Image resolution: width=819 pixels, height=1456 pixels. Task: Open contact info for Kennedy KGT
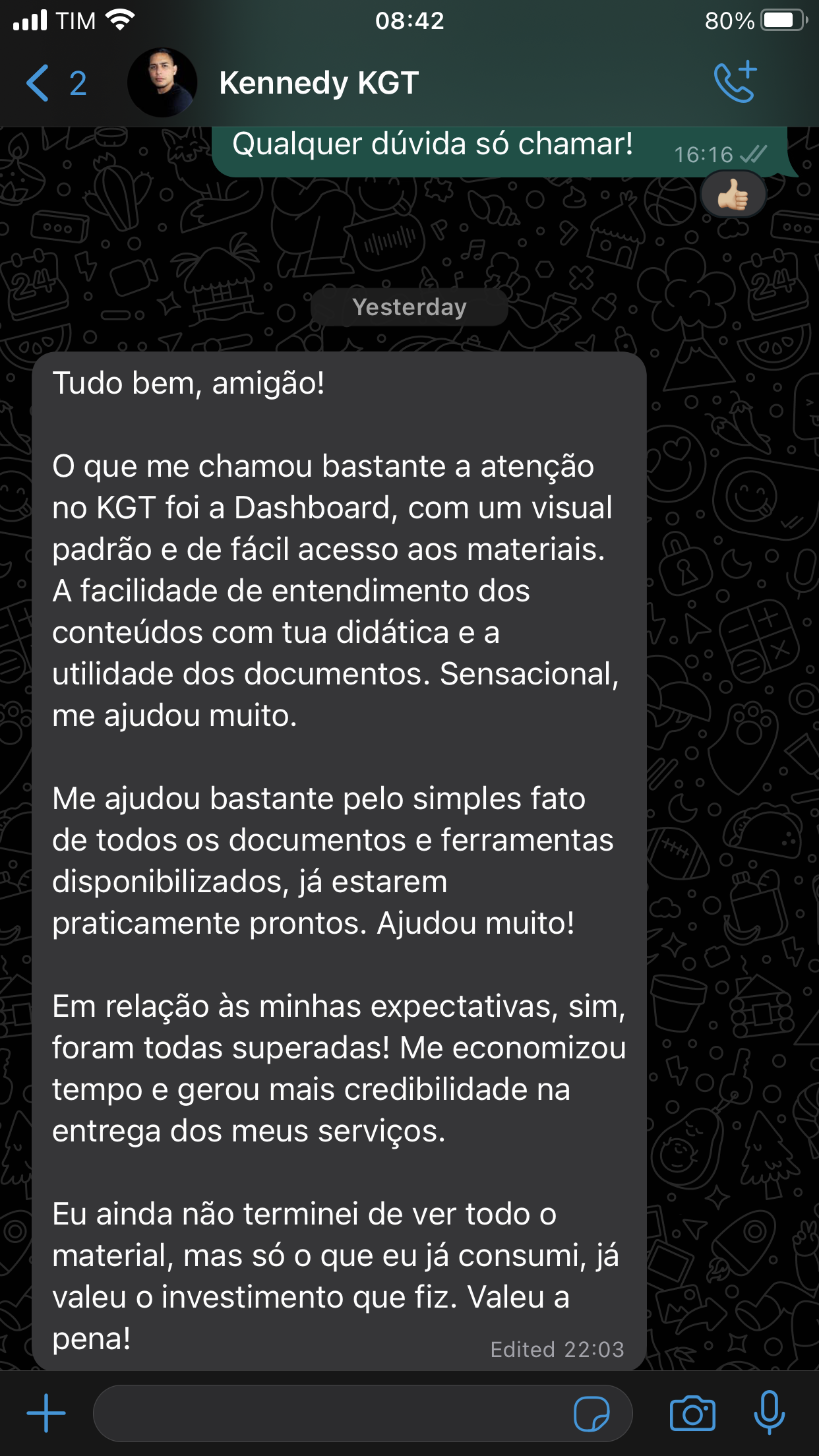[318, 83]
